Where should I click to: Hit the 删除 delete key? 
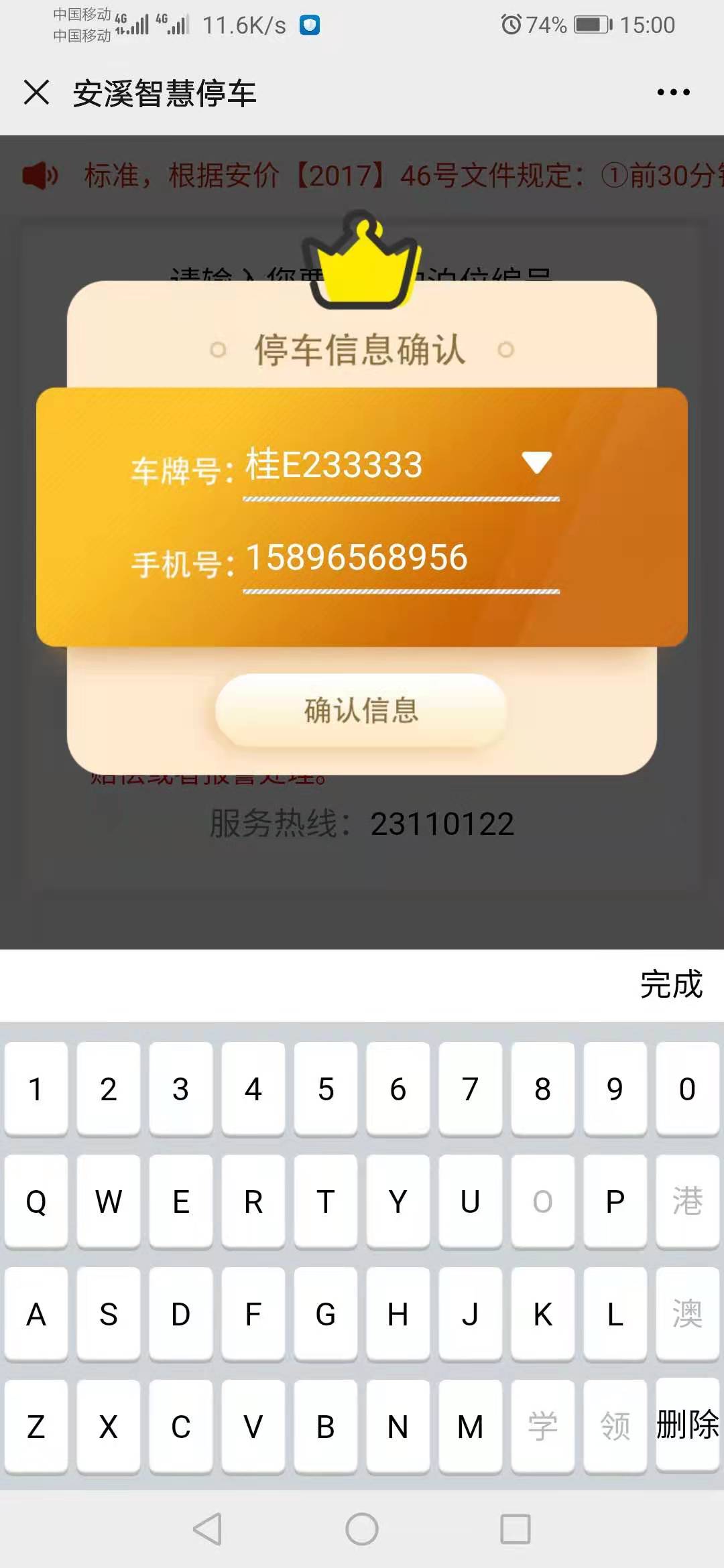687,1425
